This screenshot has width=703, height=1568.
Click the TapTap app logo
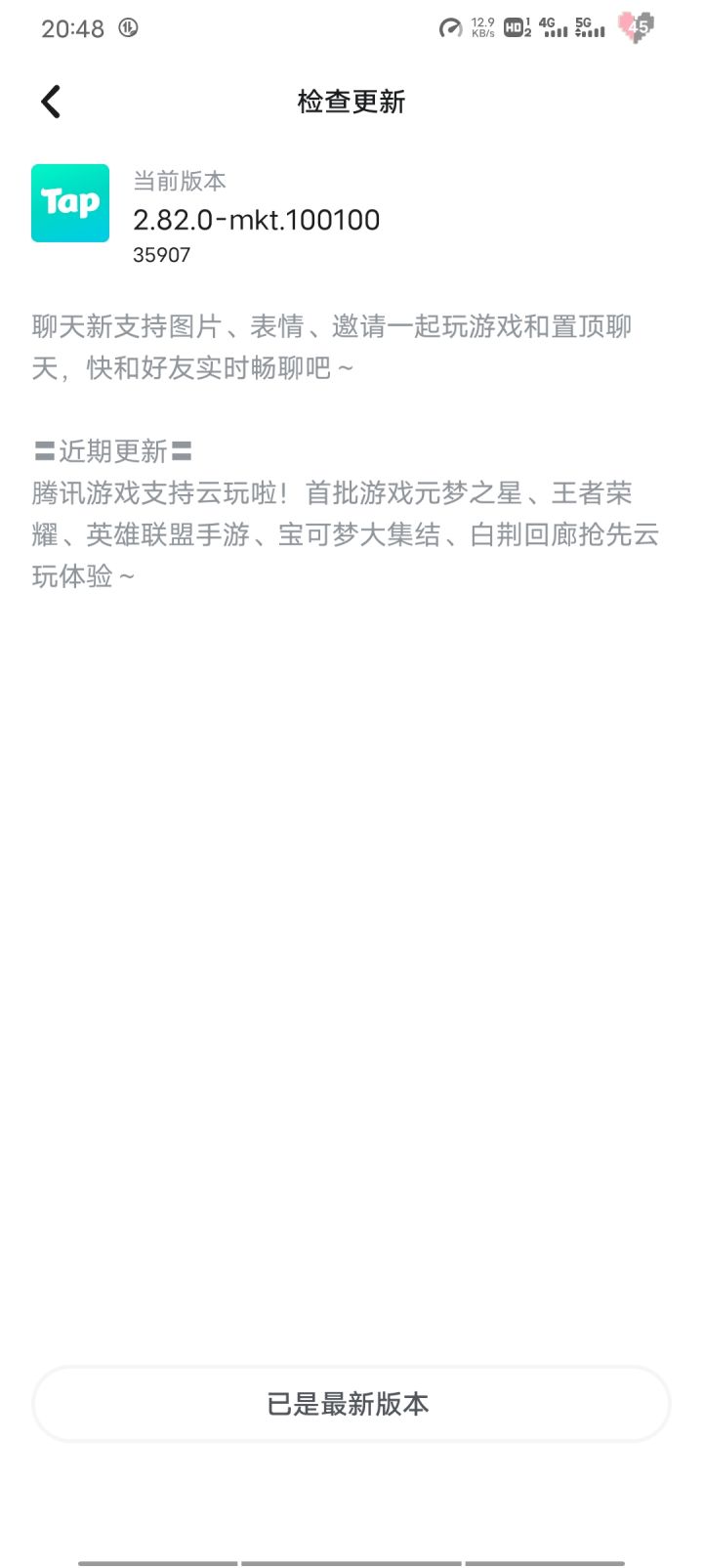(69, 203)
